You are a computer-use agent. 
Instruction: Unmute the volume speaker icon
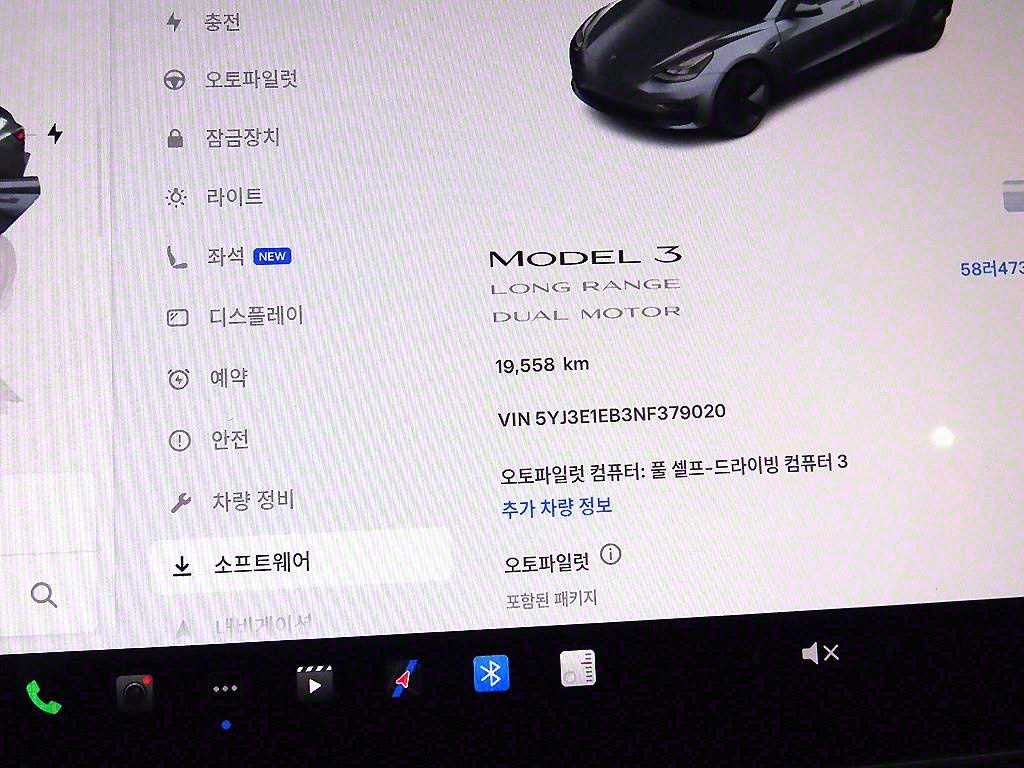coord(820,654)
